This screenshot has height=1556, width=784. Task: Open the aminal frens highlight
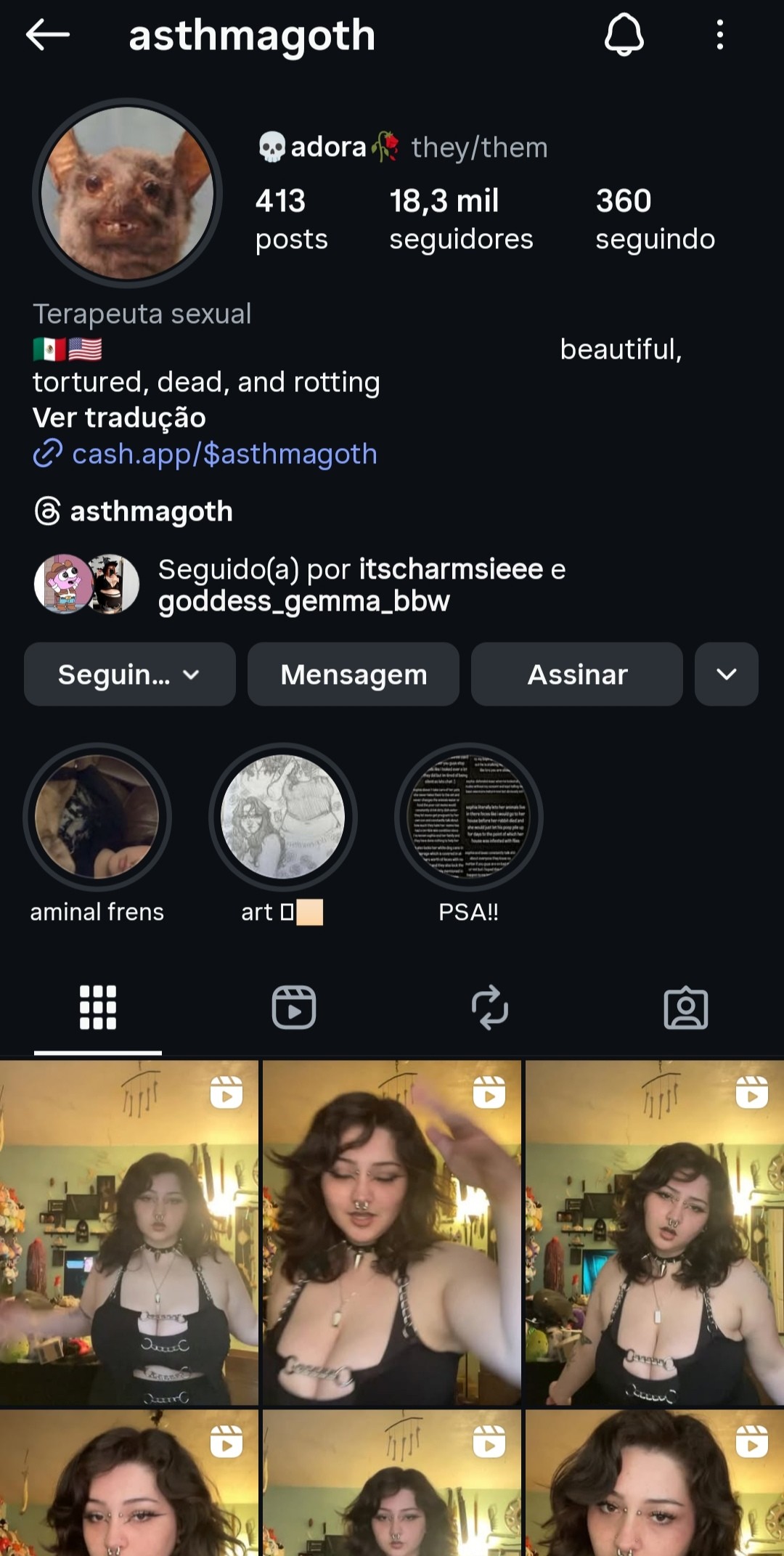point(97,818)
